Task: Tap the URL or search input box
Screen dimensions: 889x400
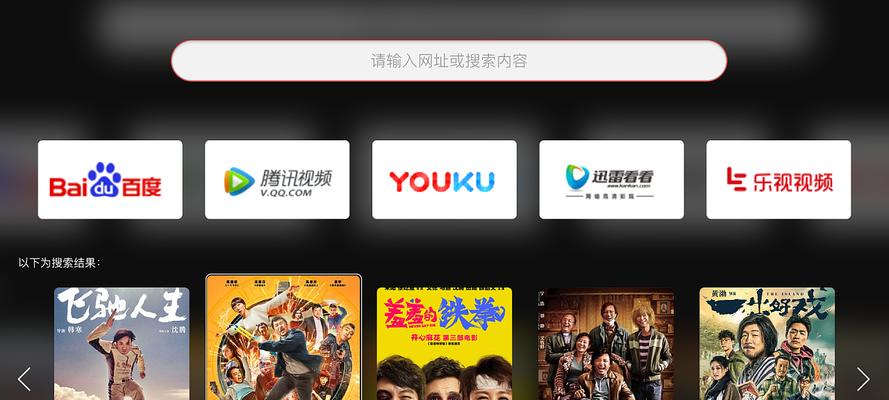Action: tap(448, 61)
